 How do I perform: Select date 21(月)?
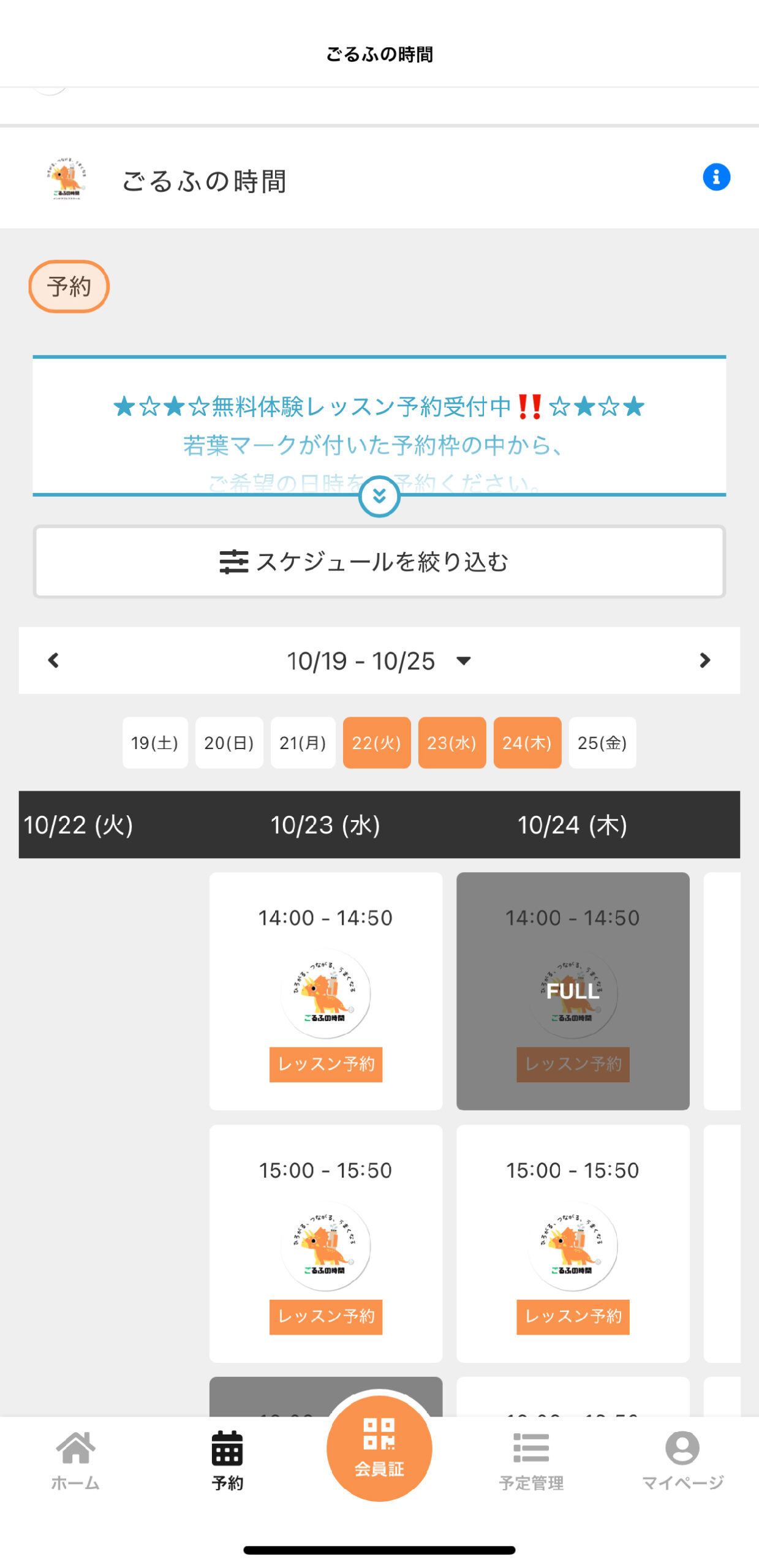[x=303, y=742]
